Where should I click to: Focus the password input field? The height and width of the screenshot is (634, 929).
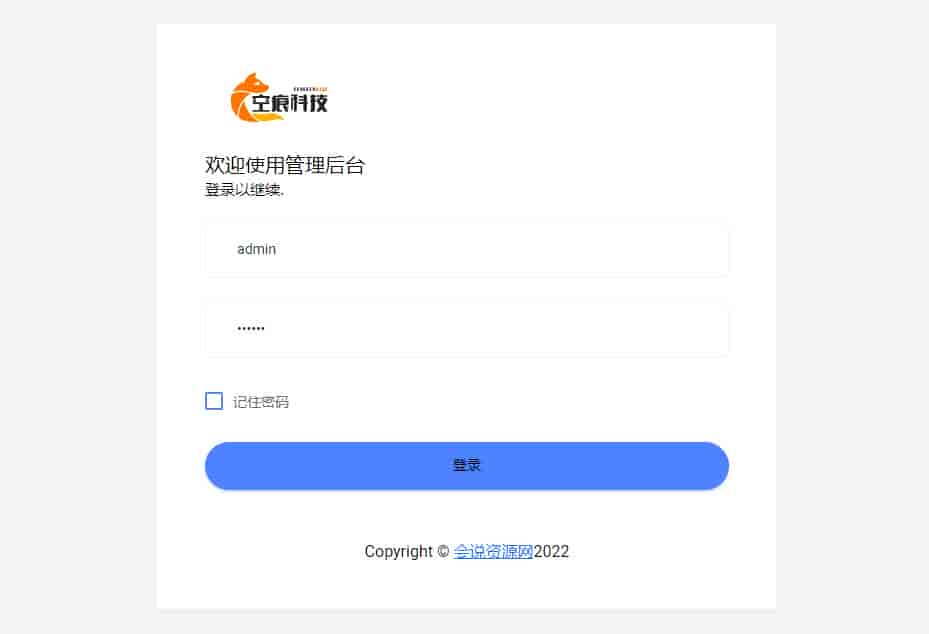click(466, 328)
